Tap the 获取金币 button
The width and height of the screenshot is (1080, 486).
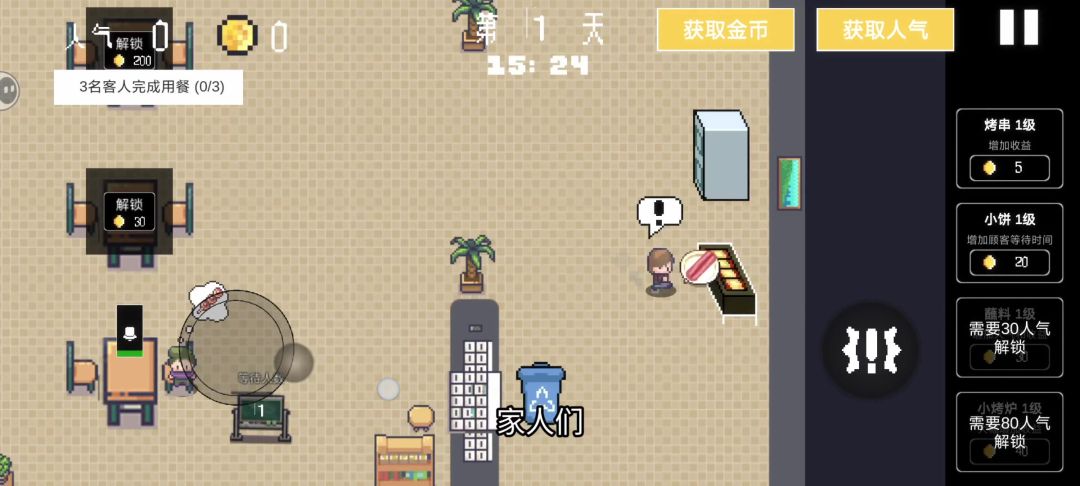pos(725,30)
